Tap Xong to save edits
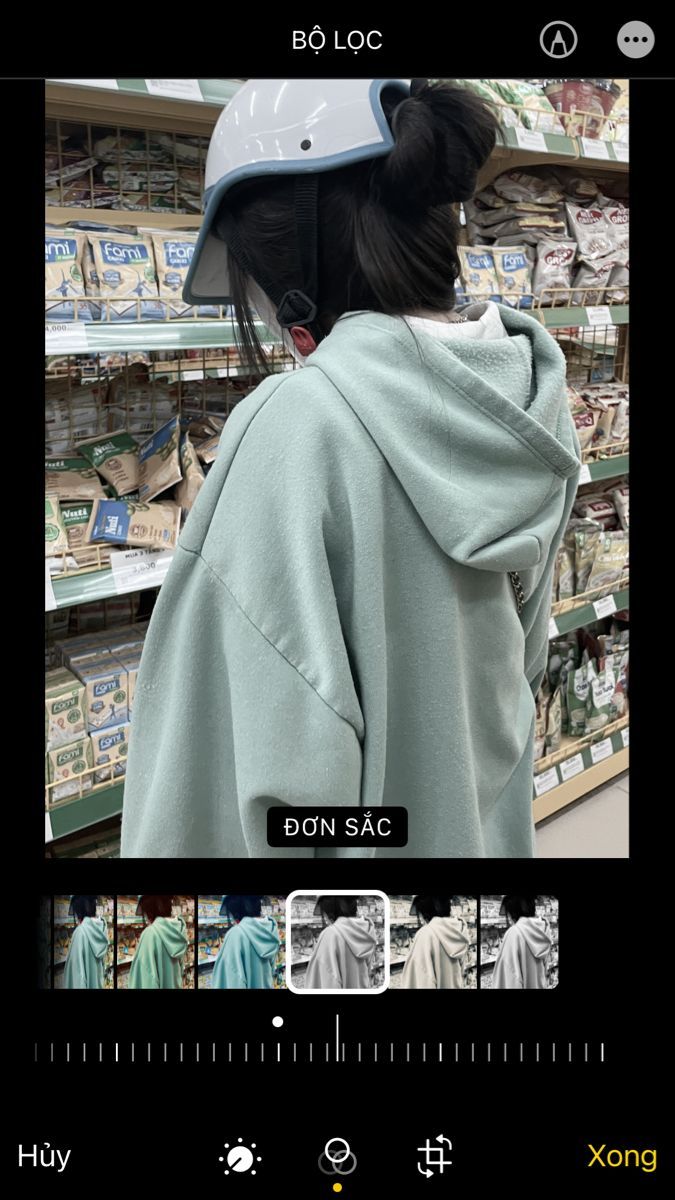The height and width of the screenshot is (1200, 675). (x=622, y=1156)
